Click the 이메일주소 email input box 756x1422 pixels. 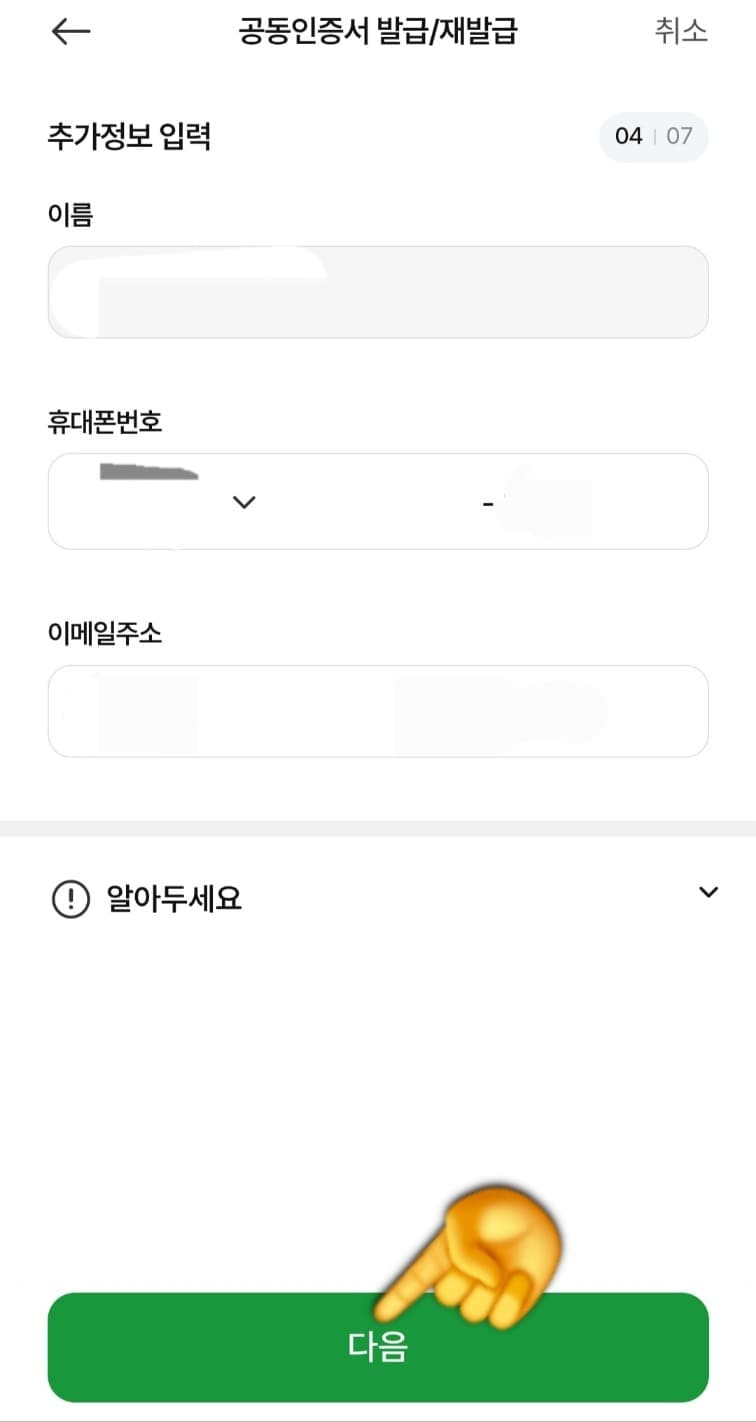(378, 711)
